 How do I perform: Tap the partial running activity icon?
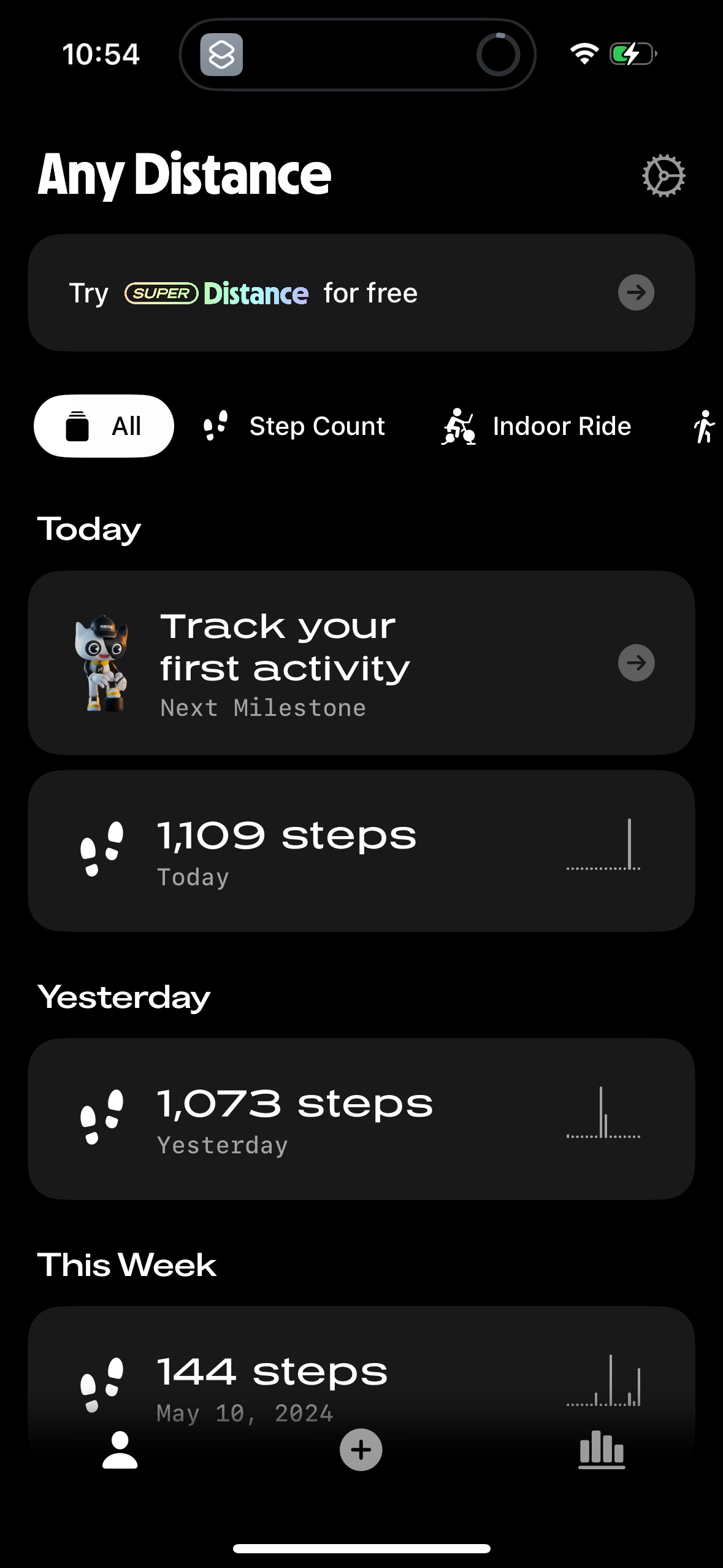[704, 425]
